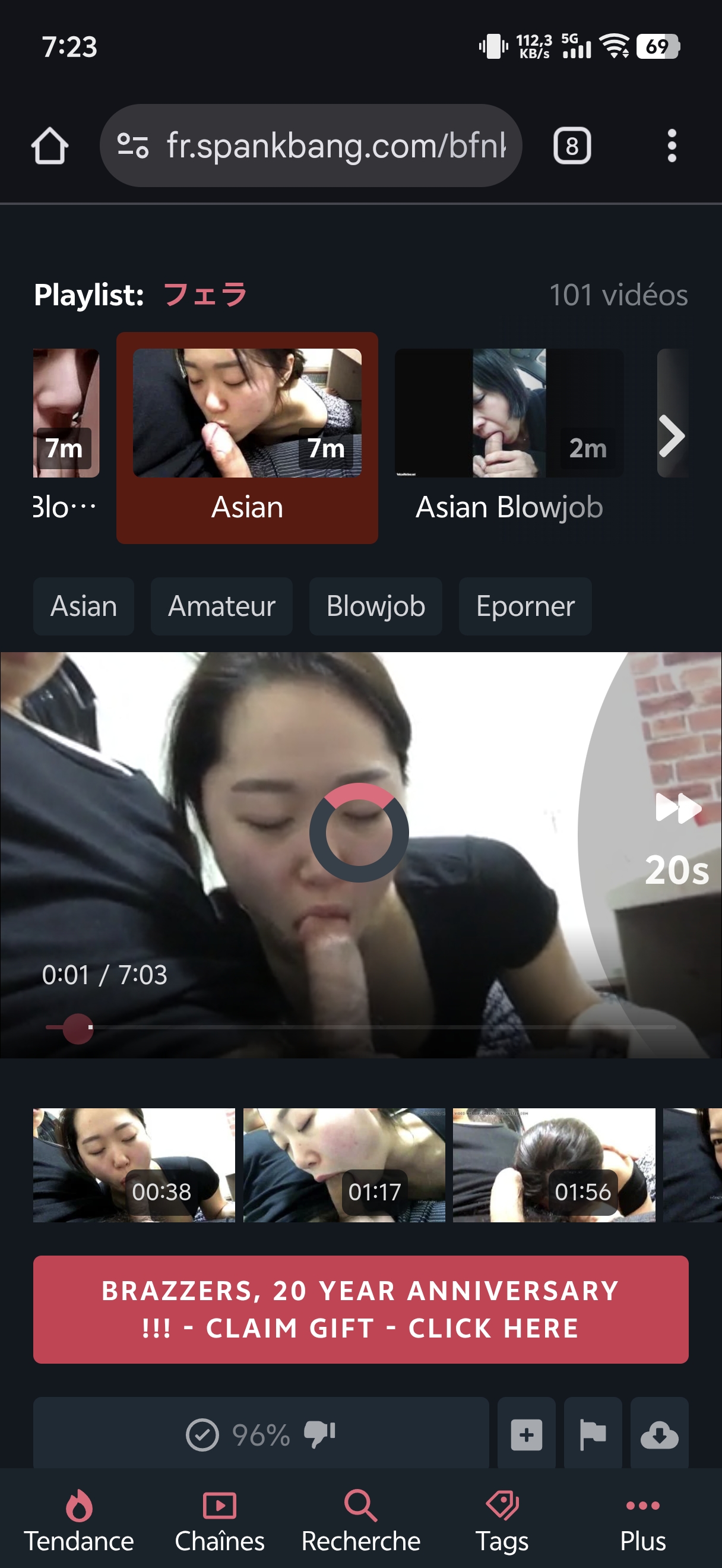The width and height of the screenshot is (722, 1568).
Task: Jump to the 01:56 preview frame
Action: pyautogui.click(x=554, y=1165)
